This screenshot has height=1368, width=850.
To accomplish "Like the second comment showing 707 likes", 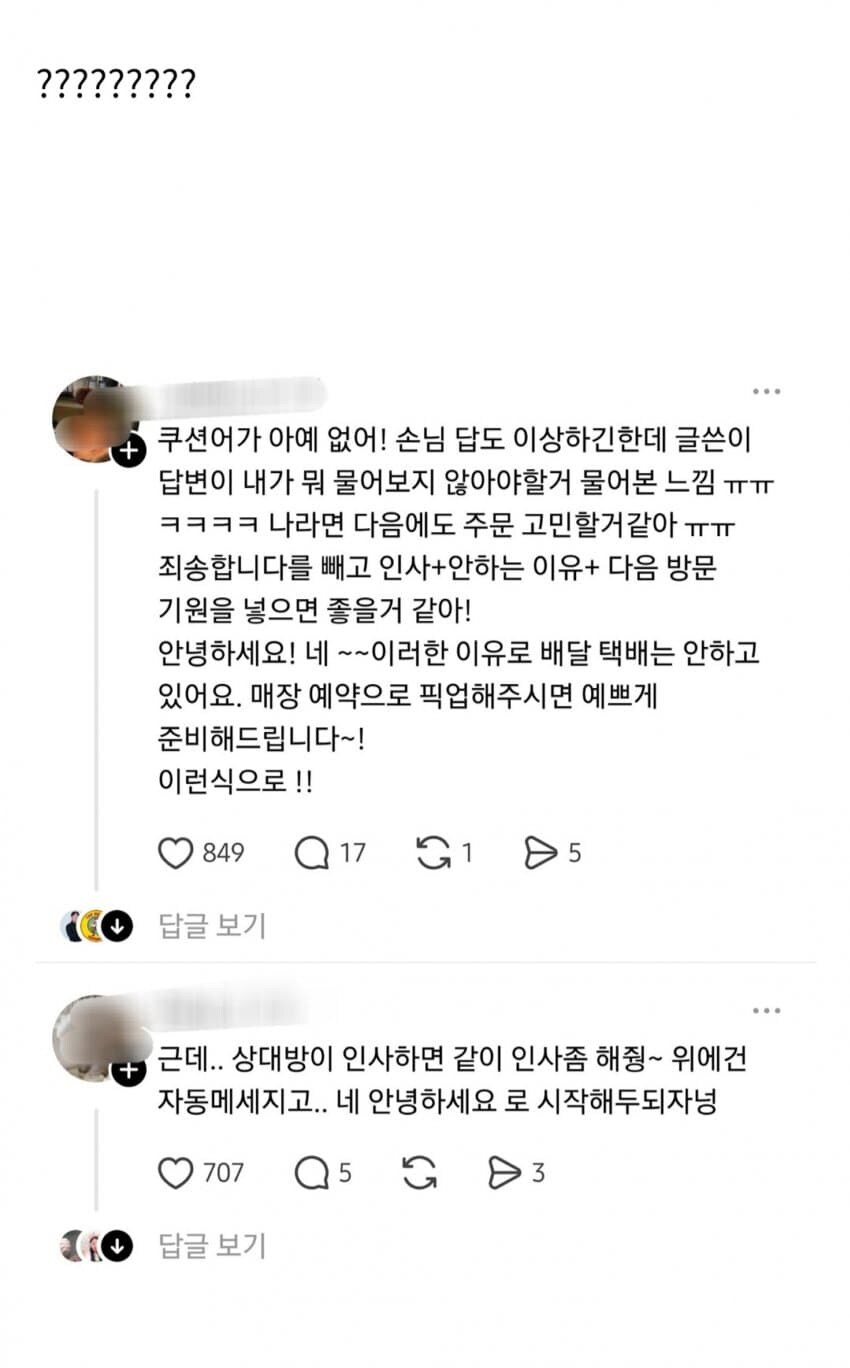I will tap(177, 1173).
